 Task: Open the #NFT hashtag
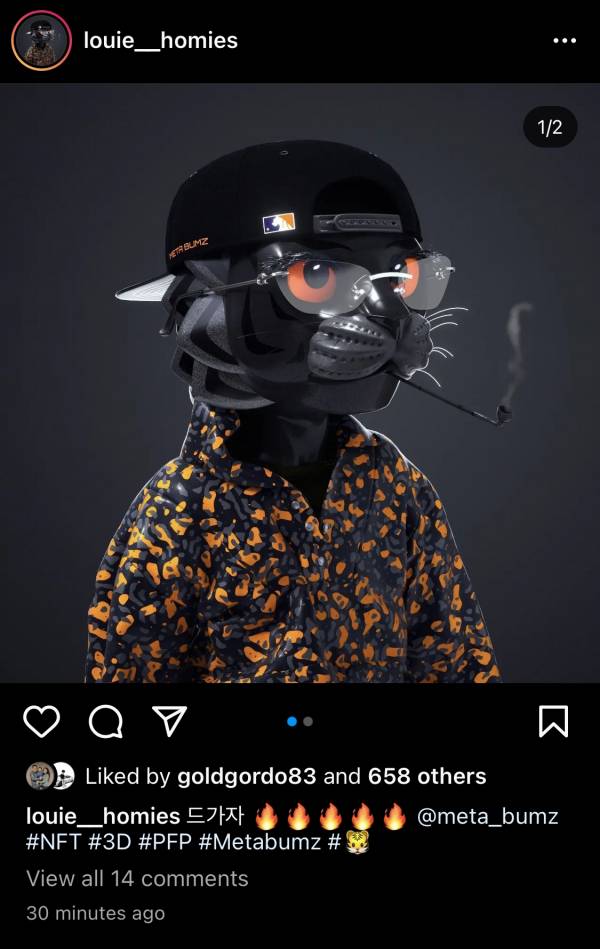click(x=53, y=842)
